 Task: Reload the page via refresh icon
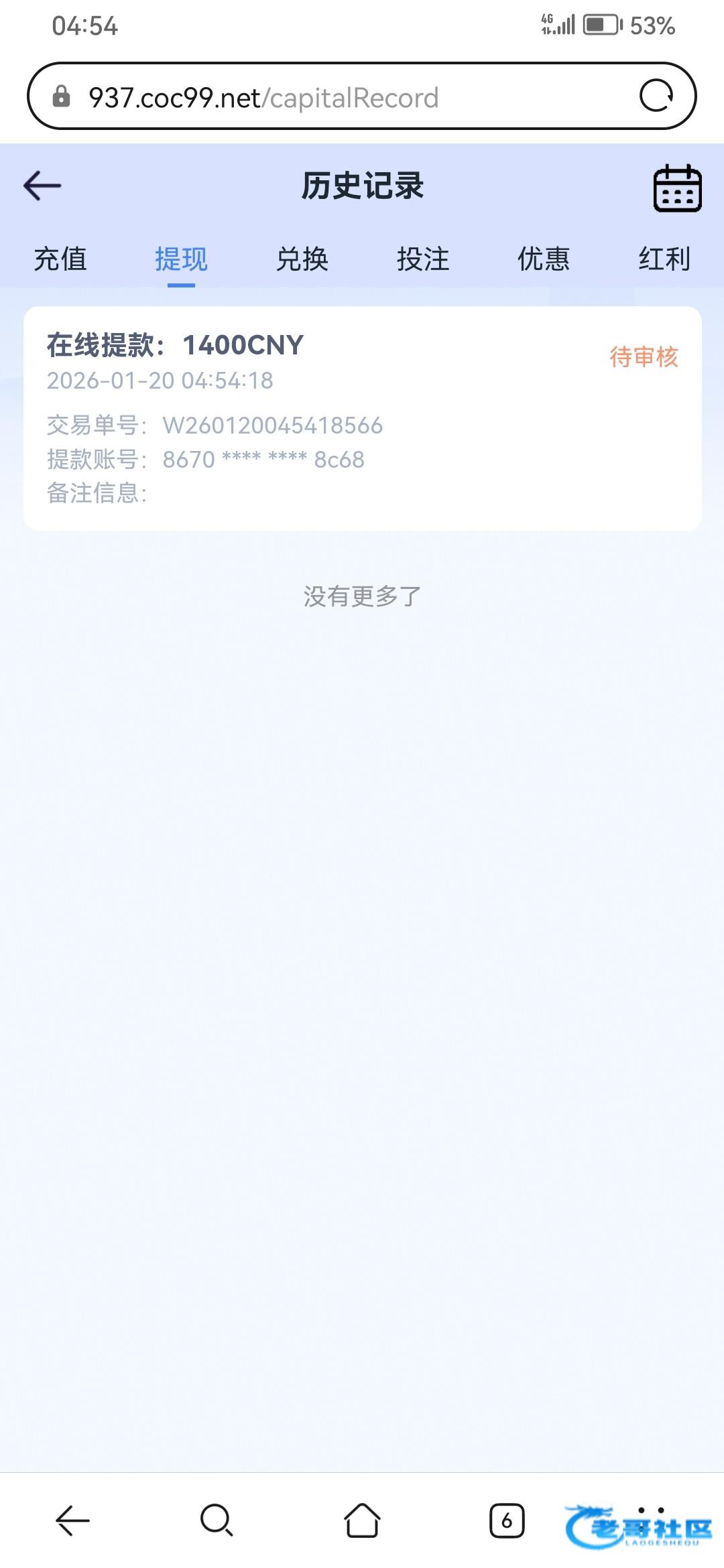(656, 96)
